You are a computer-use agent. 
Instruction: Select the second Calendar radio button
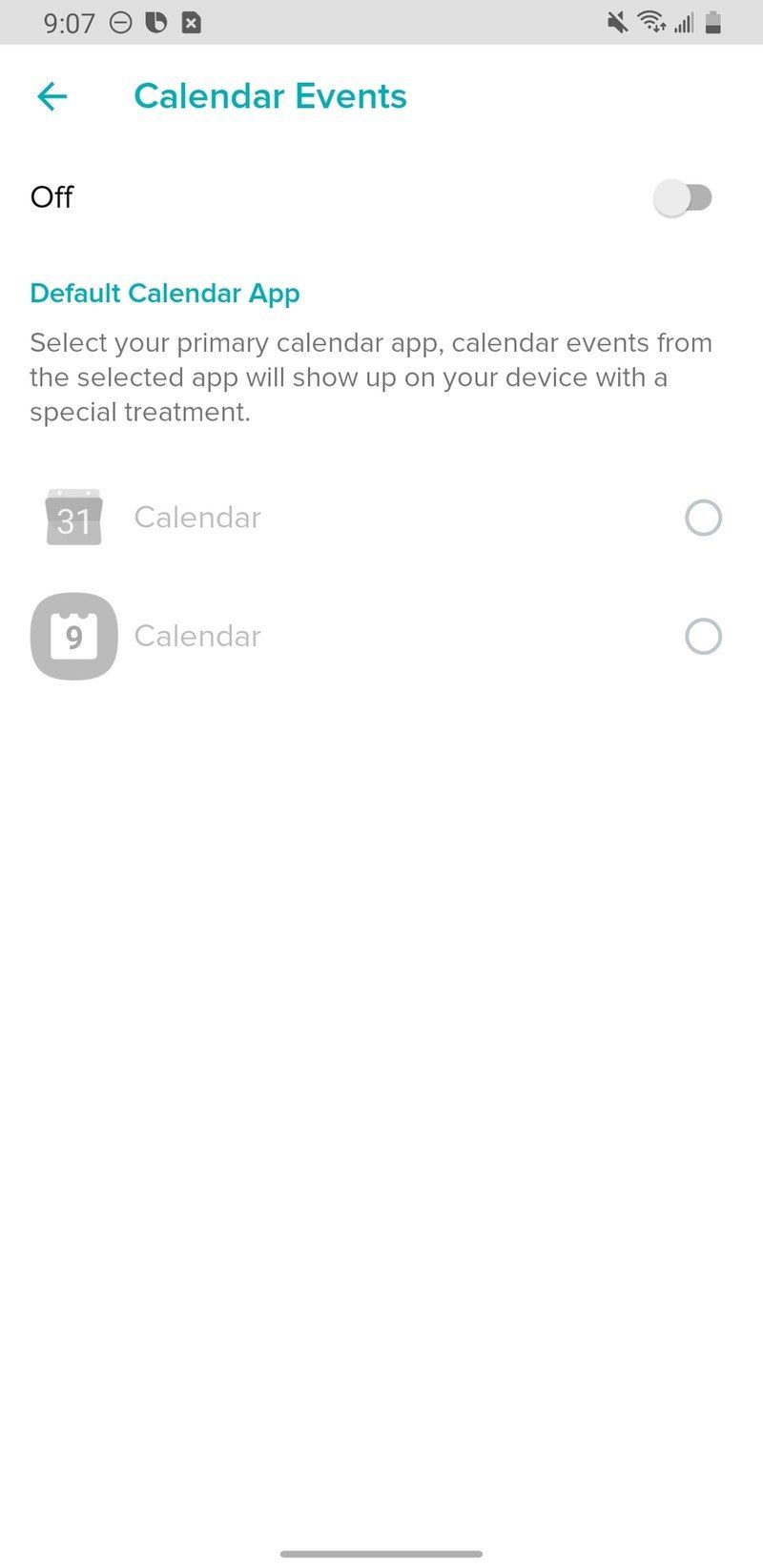coord(703,636)
